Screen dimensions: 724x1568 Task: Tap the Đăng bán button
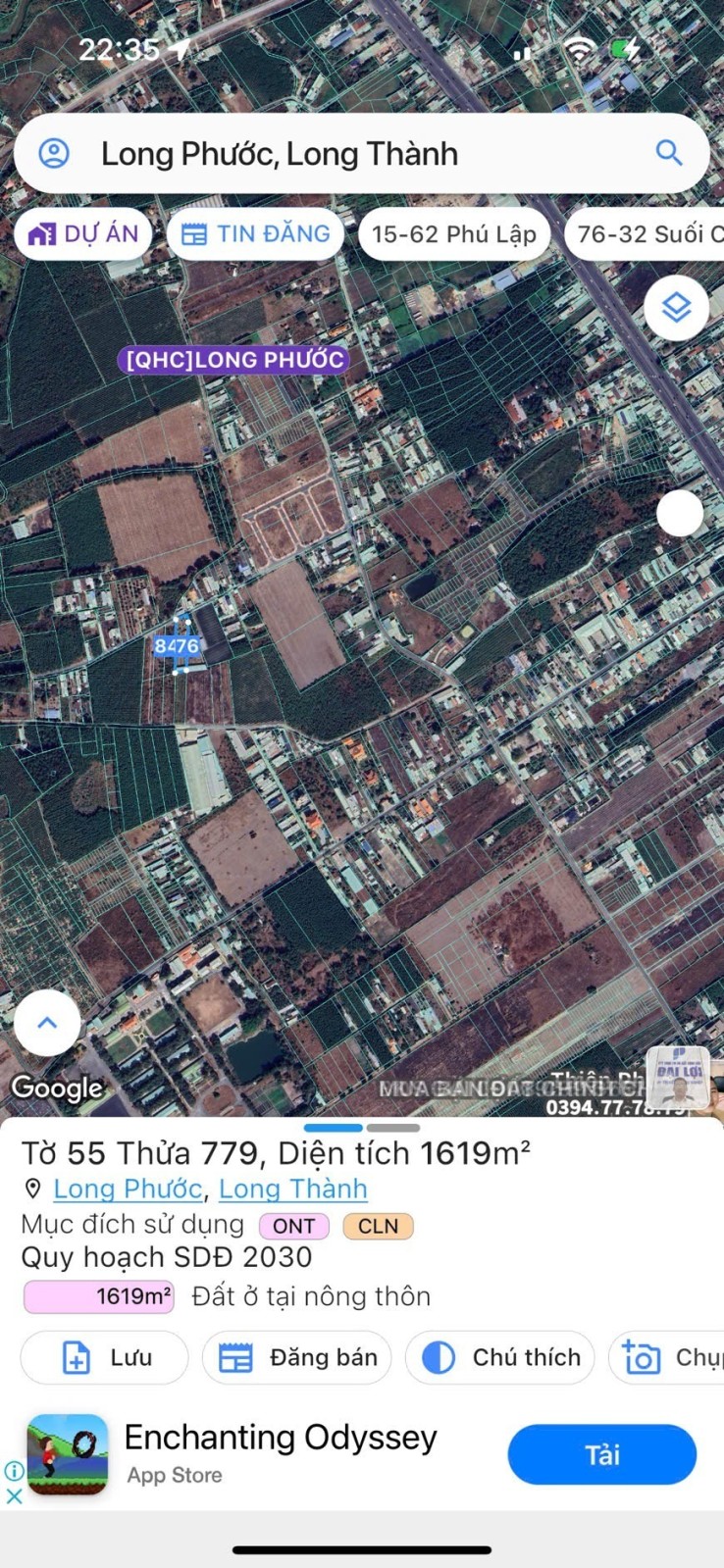pos(297,1357)
